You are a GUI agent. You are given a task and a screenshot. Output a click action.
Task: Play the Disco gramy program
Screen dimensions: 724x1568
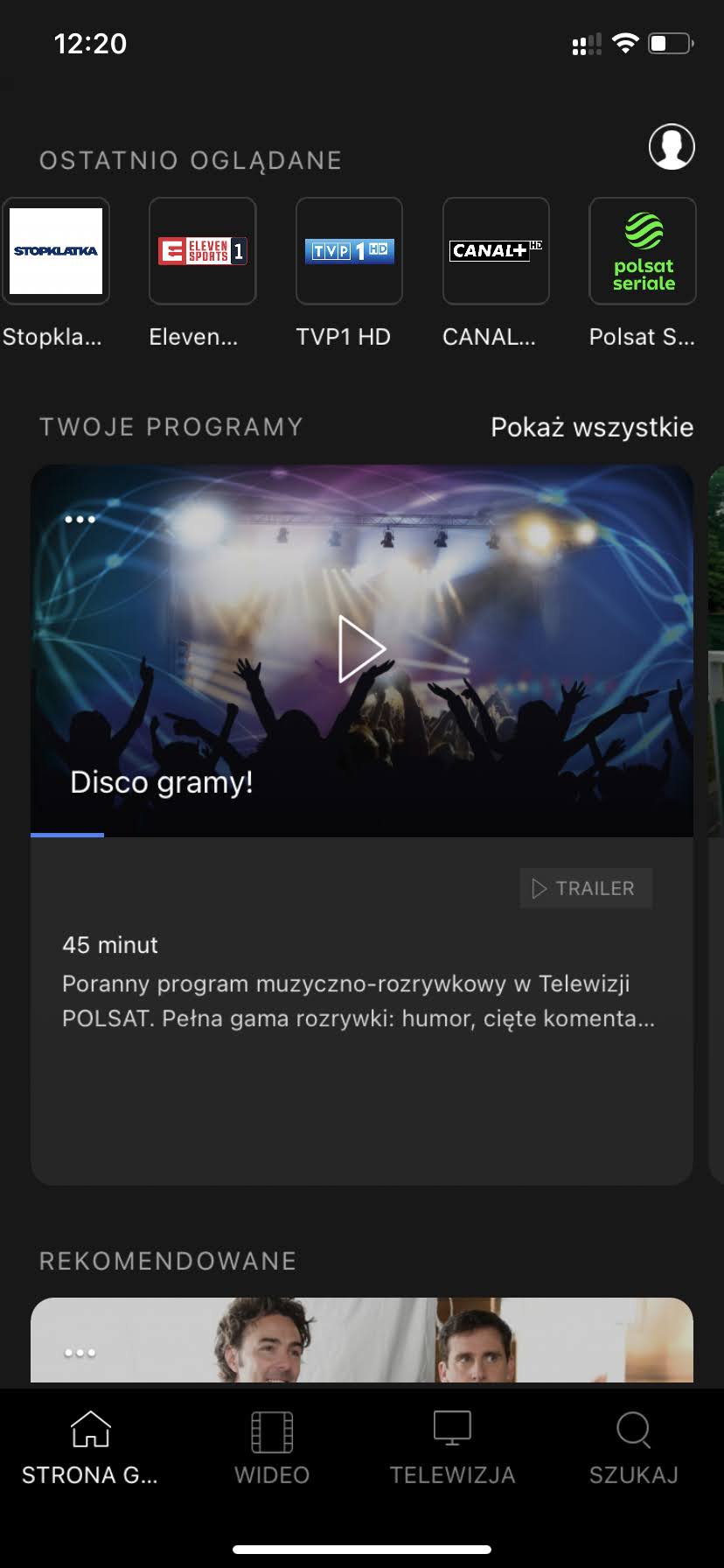pyautogui.click(x=362, y=647)
